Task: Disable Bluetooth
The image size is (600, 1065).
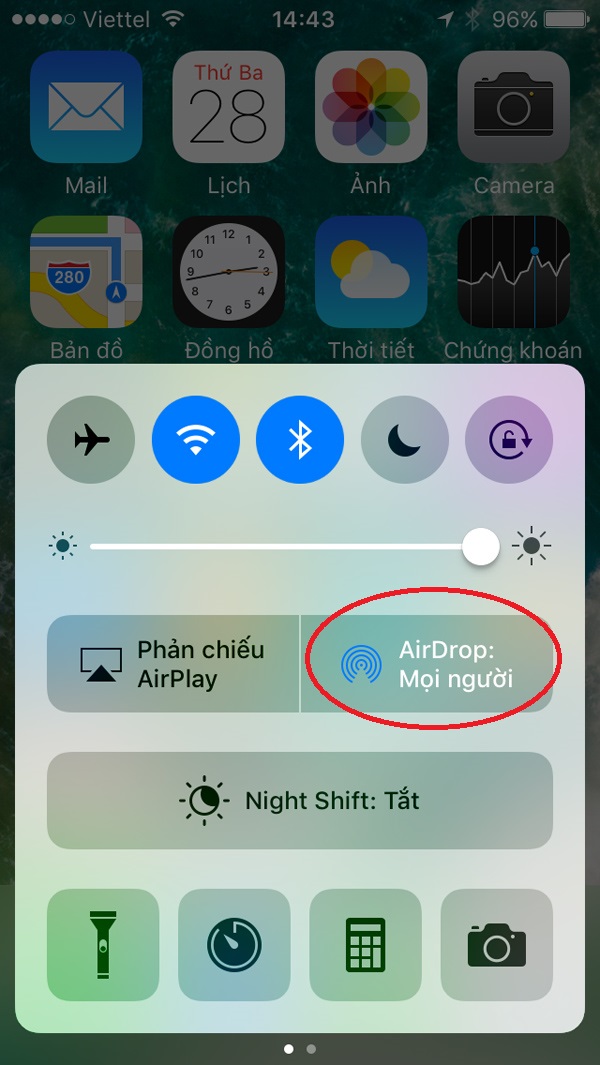Action: pyautogui.click(x=300, y=440)
